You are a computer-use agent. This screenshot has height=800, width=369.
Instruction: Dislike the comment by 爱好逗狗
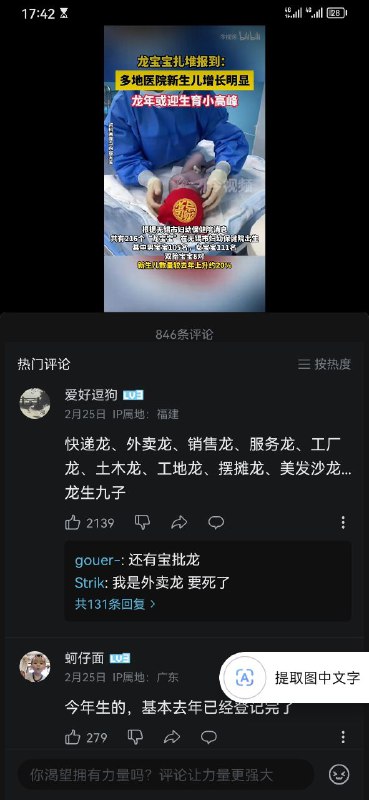[x=142, y=522]
